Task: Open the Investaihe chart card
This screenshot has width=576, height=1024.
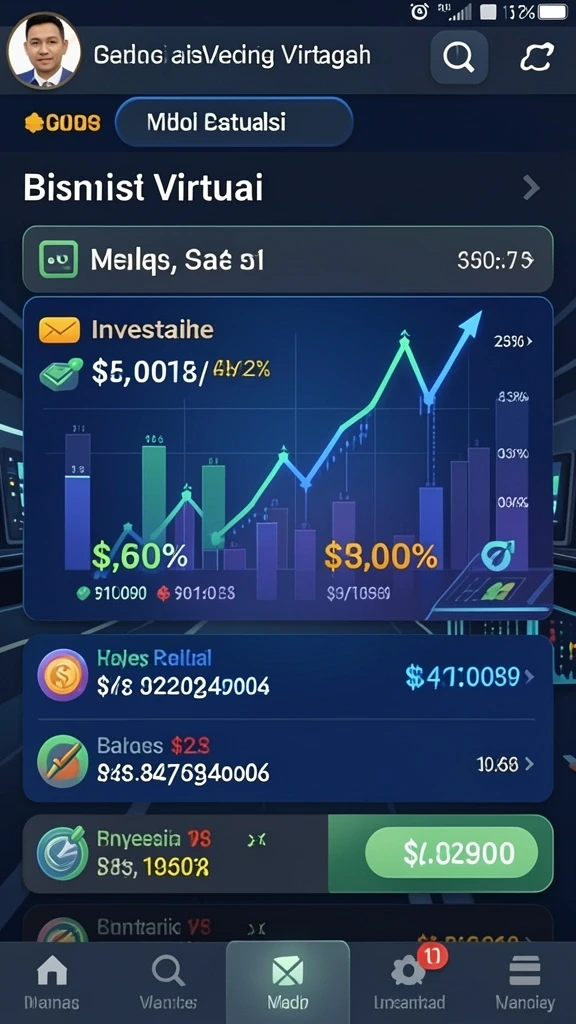Action: 288,458
